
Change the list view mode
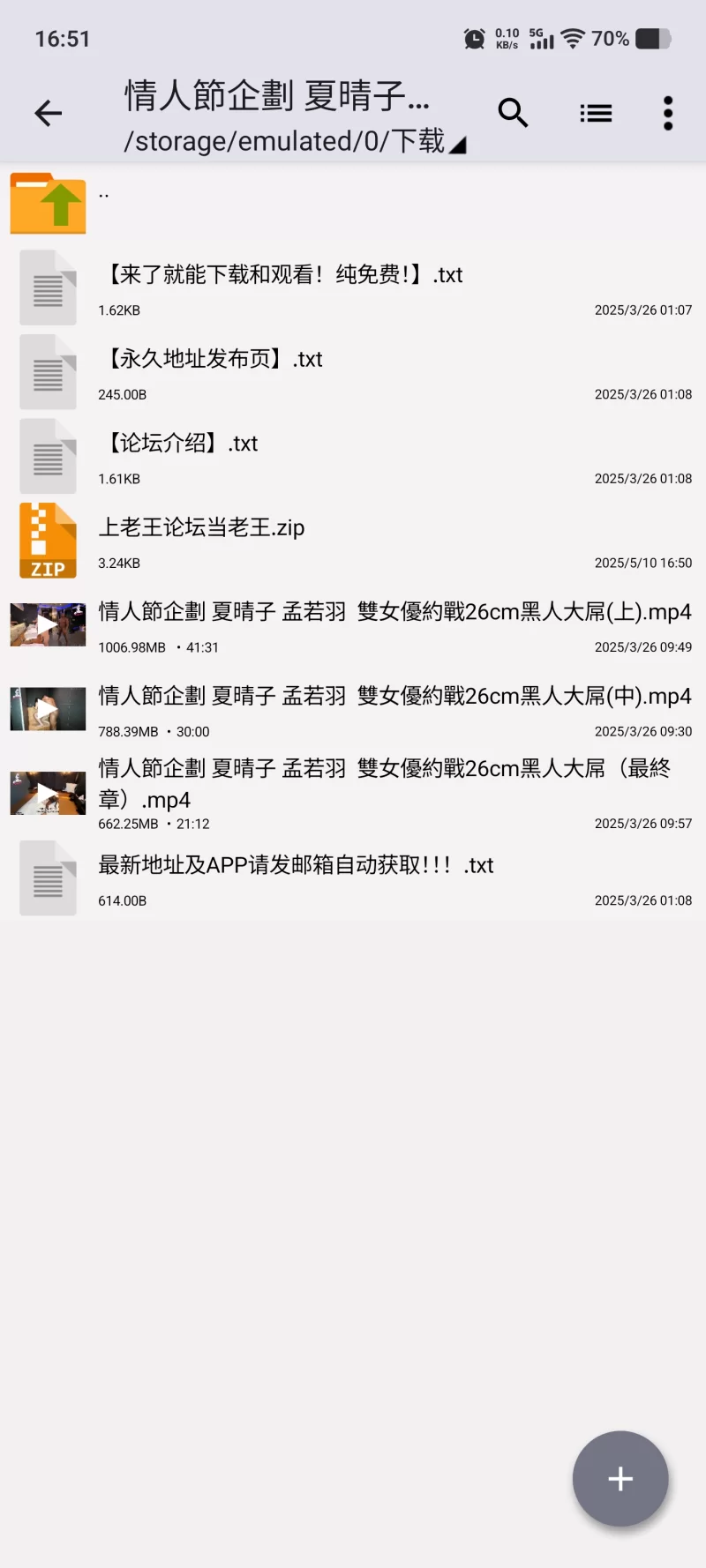pos(596,113)
